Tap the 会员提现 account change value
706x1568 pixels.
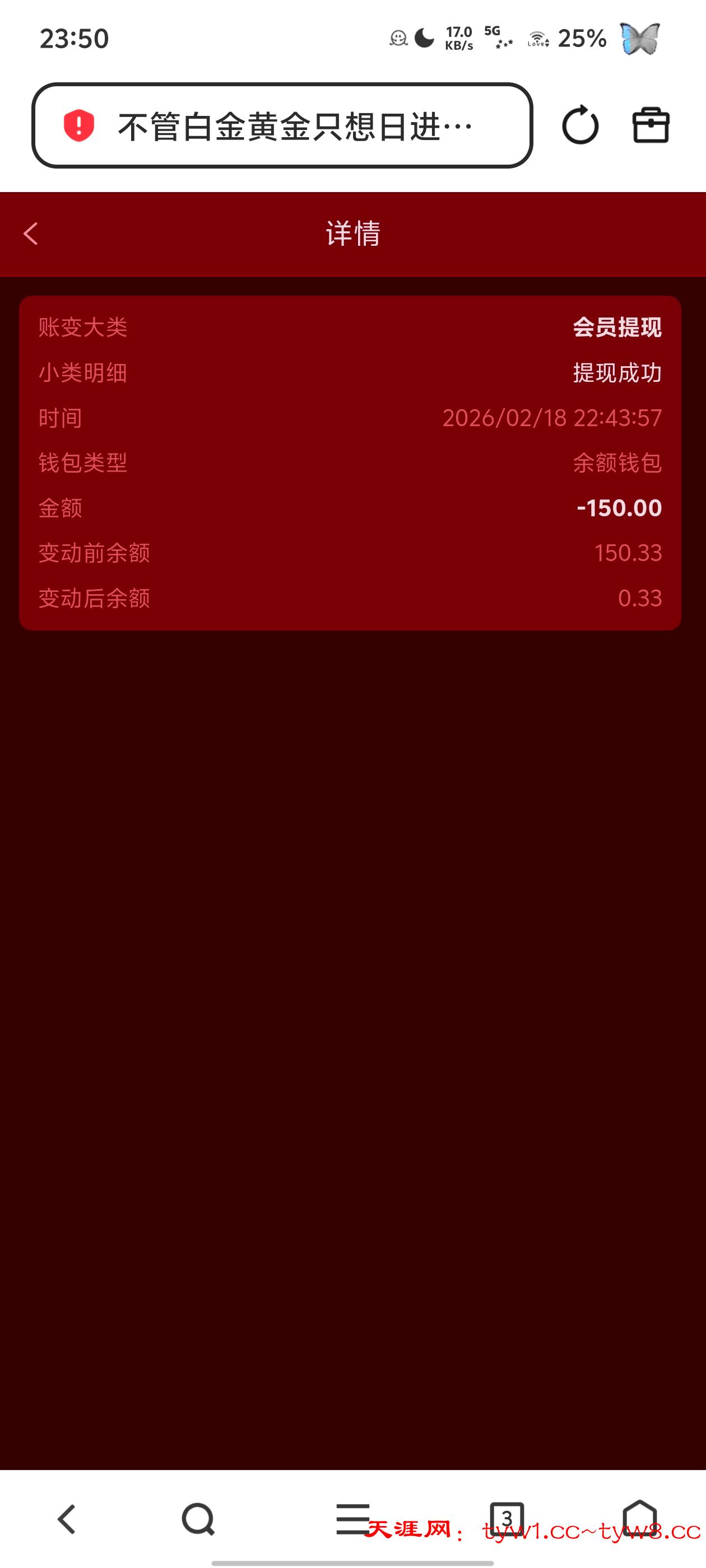(617, 327)
